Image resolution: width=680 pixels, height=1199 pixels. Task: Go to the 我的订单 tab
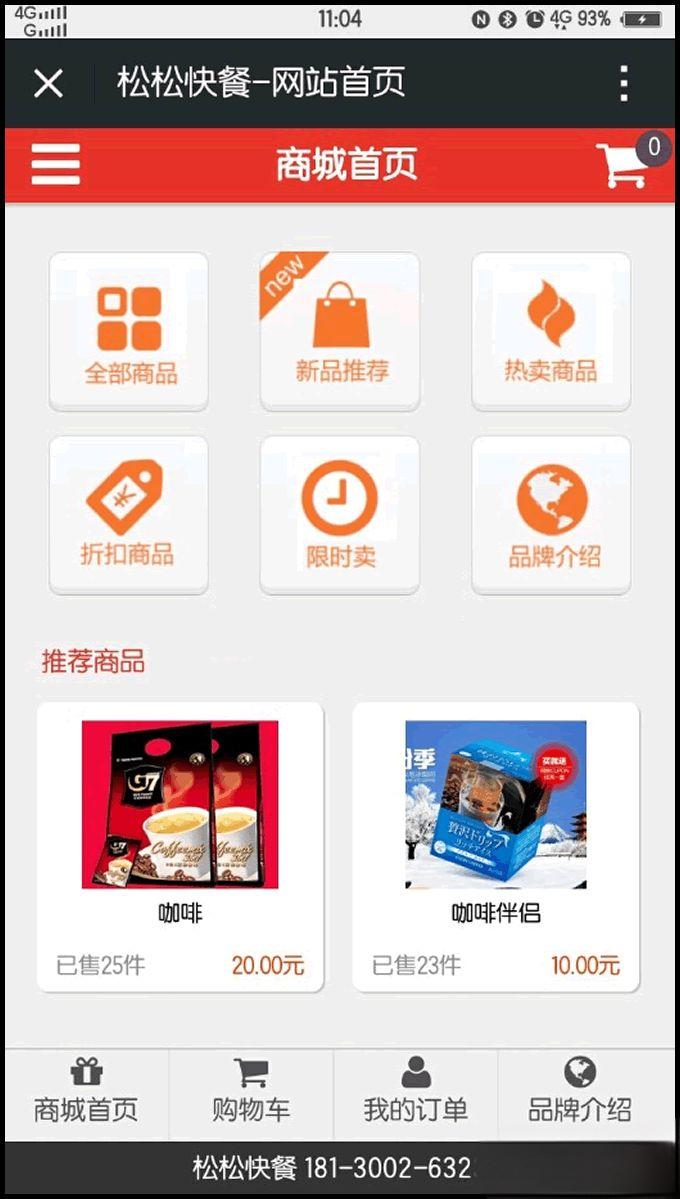(x=415, y=1092)
